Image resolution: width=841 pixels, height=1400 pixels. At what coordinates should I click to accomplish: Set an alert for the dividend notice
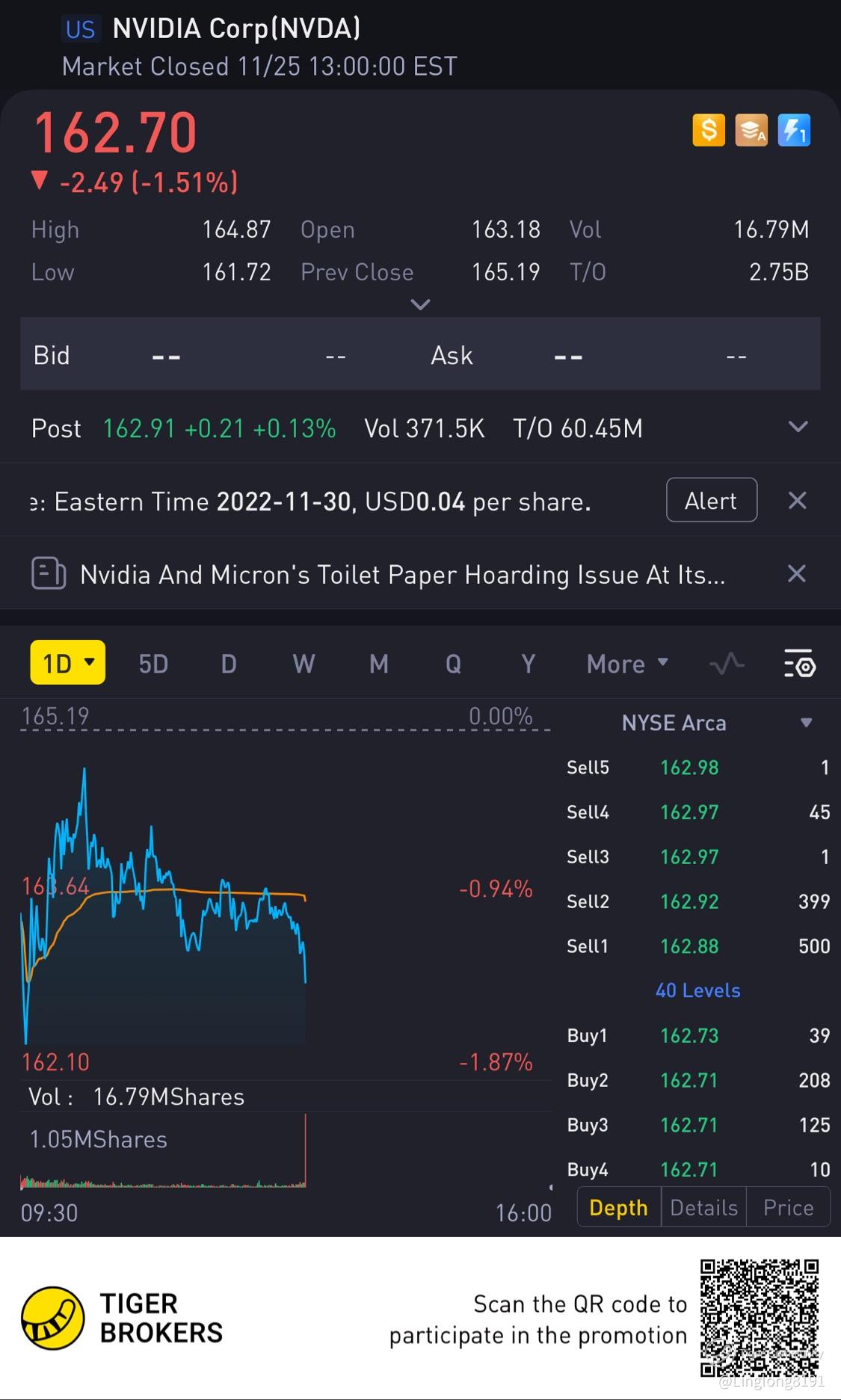click(x=711, y=500)
